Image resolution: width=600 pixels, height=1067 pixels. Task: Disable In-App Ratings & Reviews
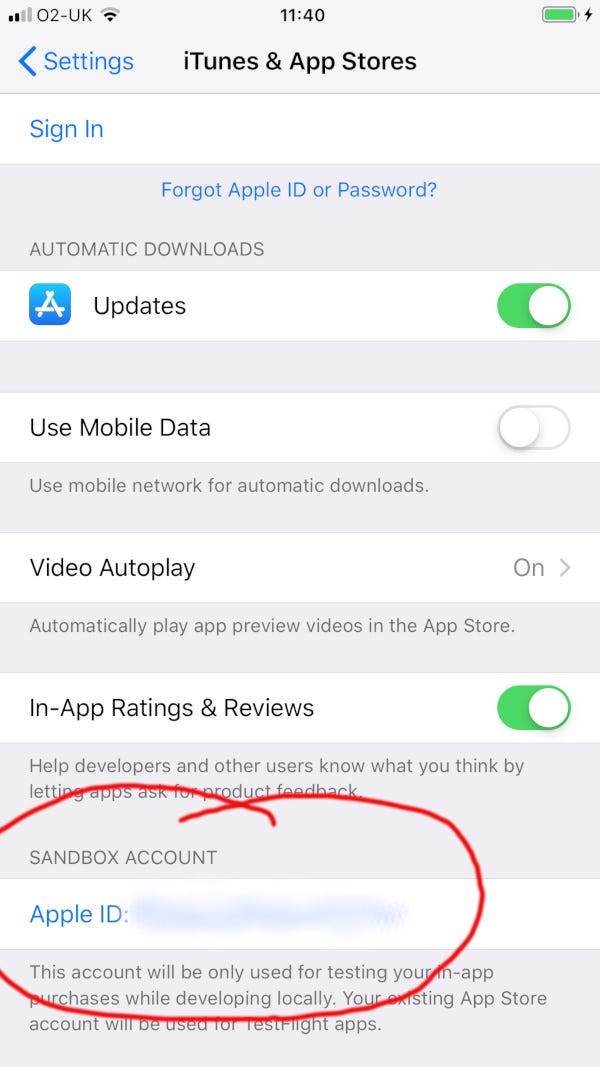tap(534, 708)
